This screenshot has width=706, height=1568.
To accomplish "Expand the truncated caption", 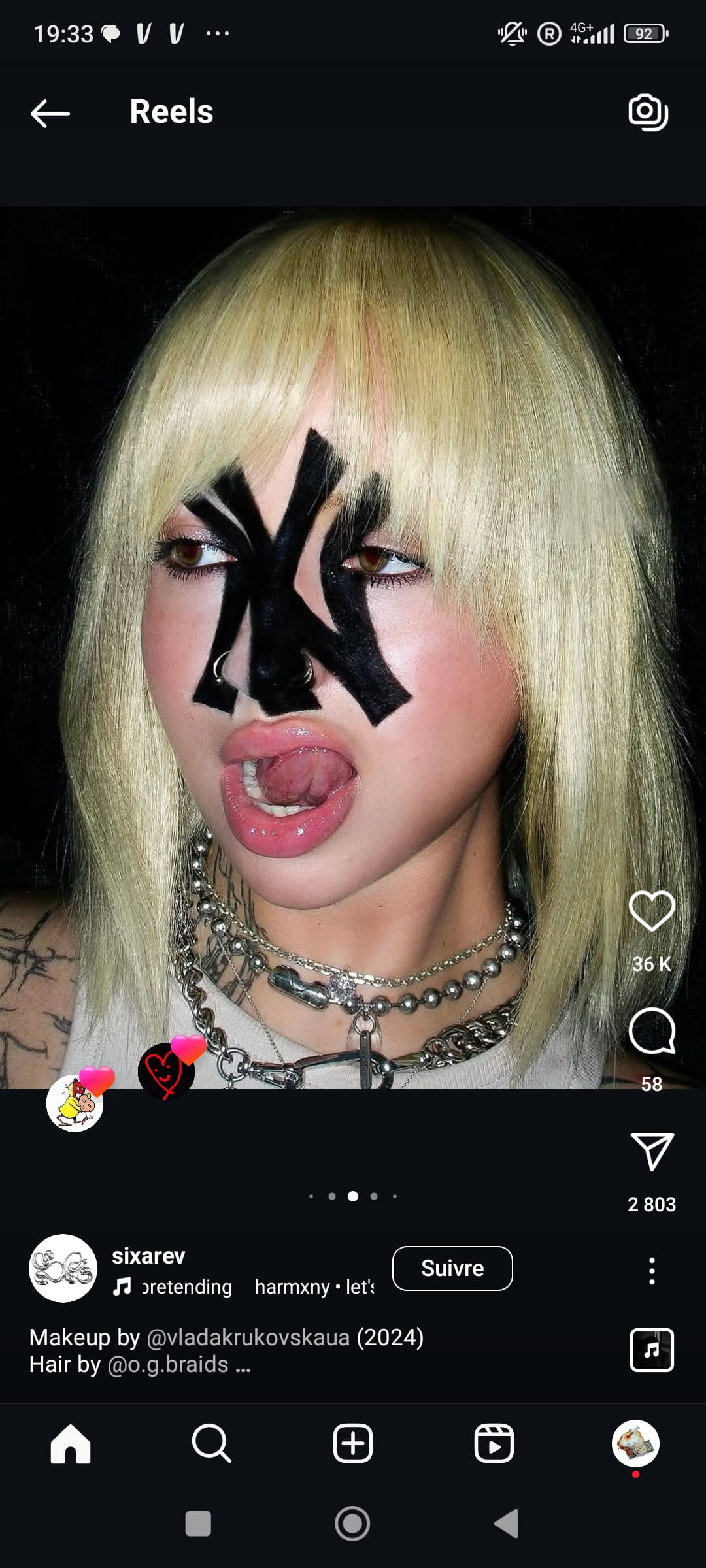I will tap(243, 1365).
